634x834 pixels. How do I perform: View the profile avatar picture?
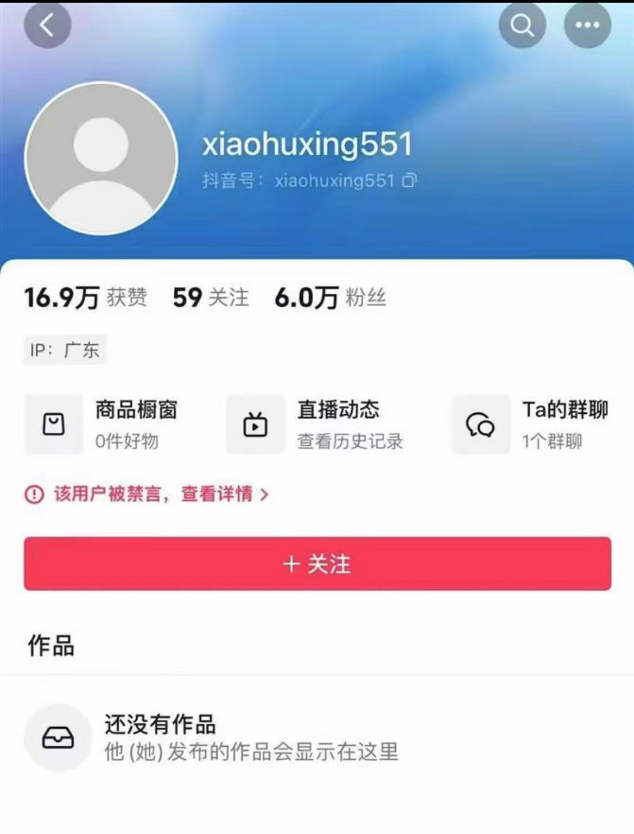(100, 158)
